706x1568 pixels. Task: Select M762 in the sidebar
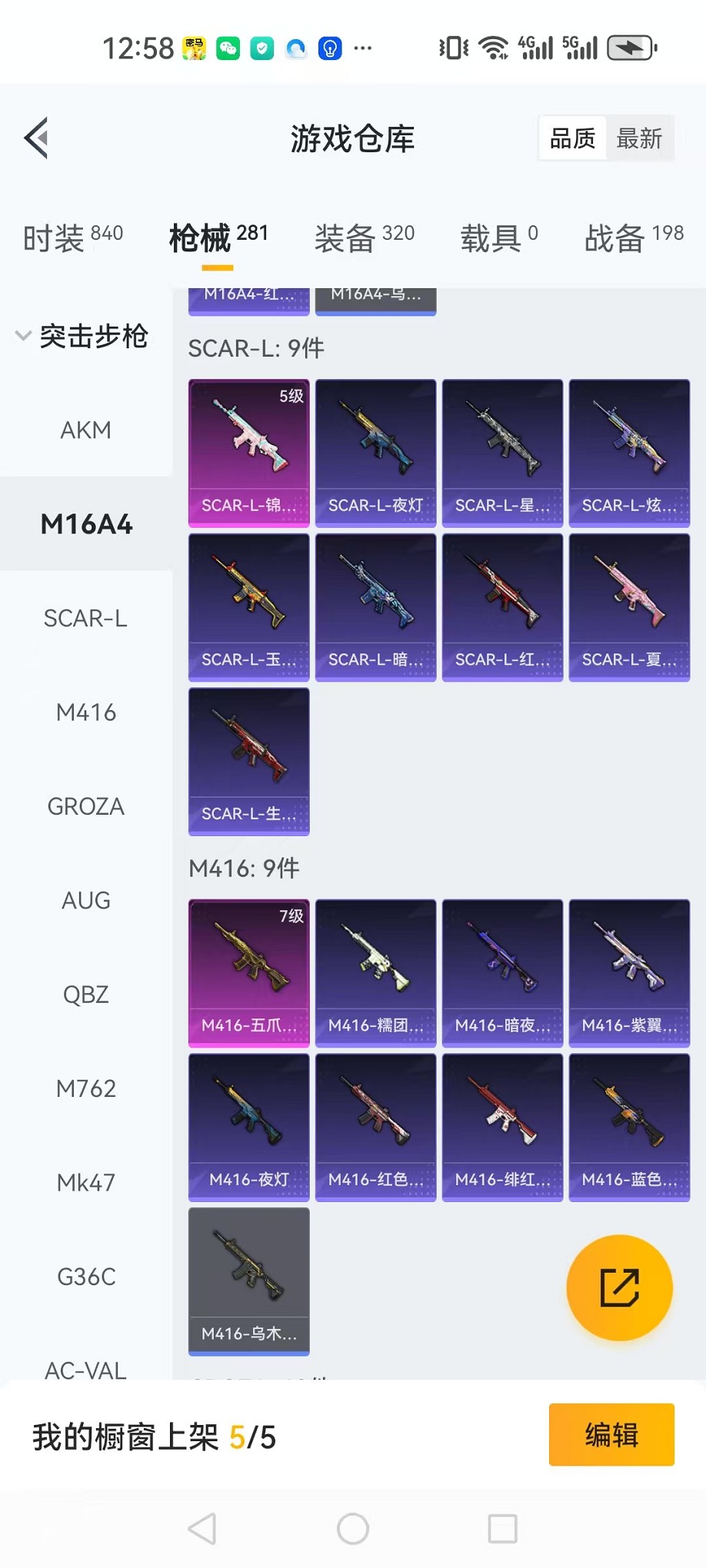(x=85, y=1088)
